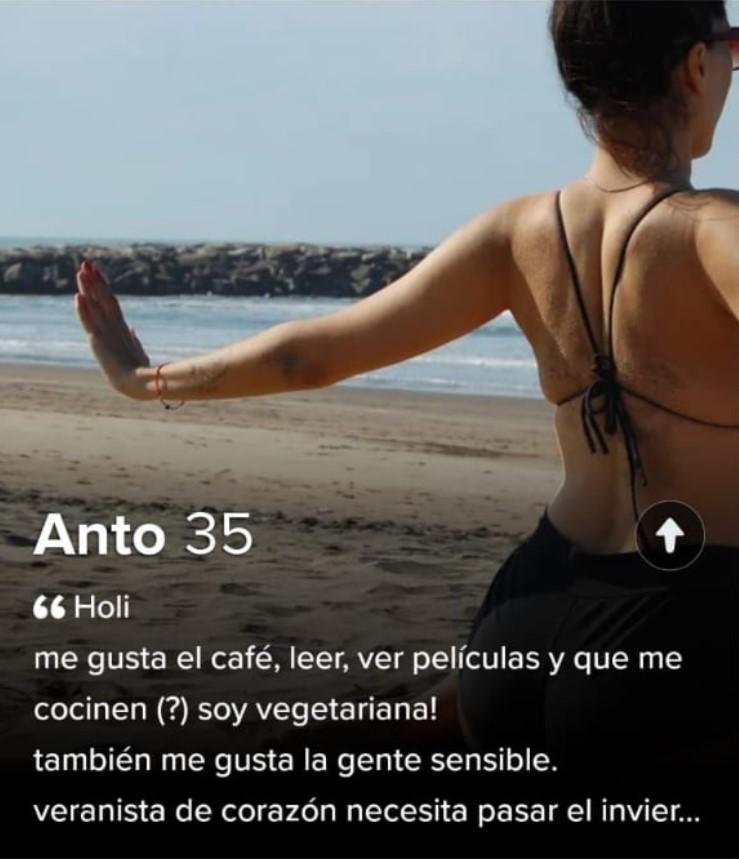Image resolution: width=739 pixels, height=859 pixels.
Task: Select the age "35" label
Action: [218, 538]
